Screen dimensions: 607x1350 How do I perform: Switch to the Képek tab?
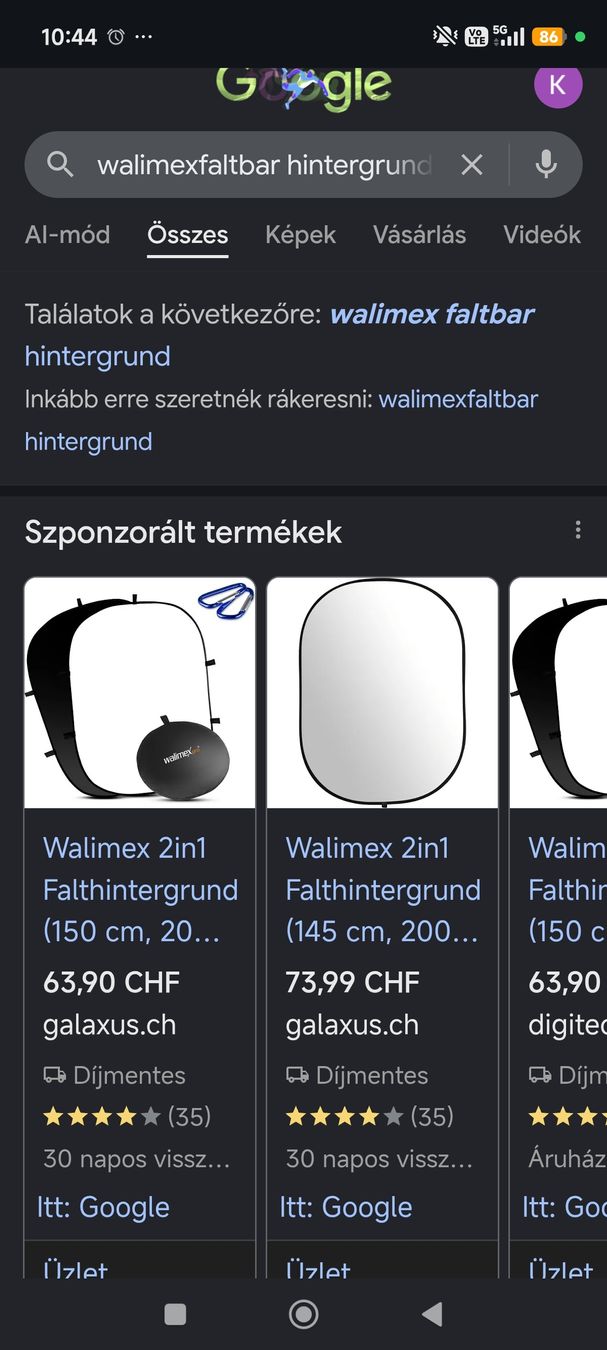300,235
